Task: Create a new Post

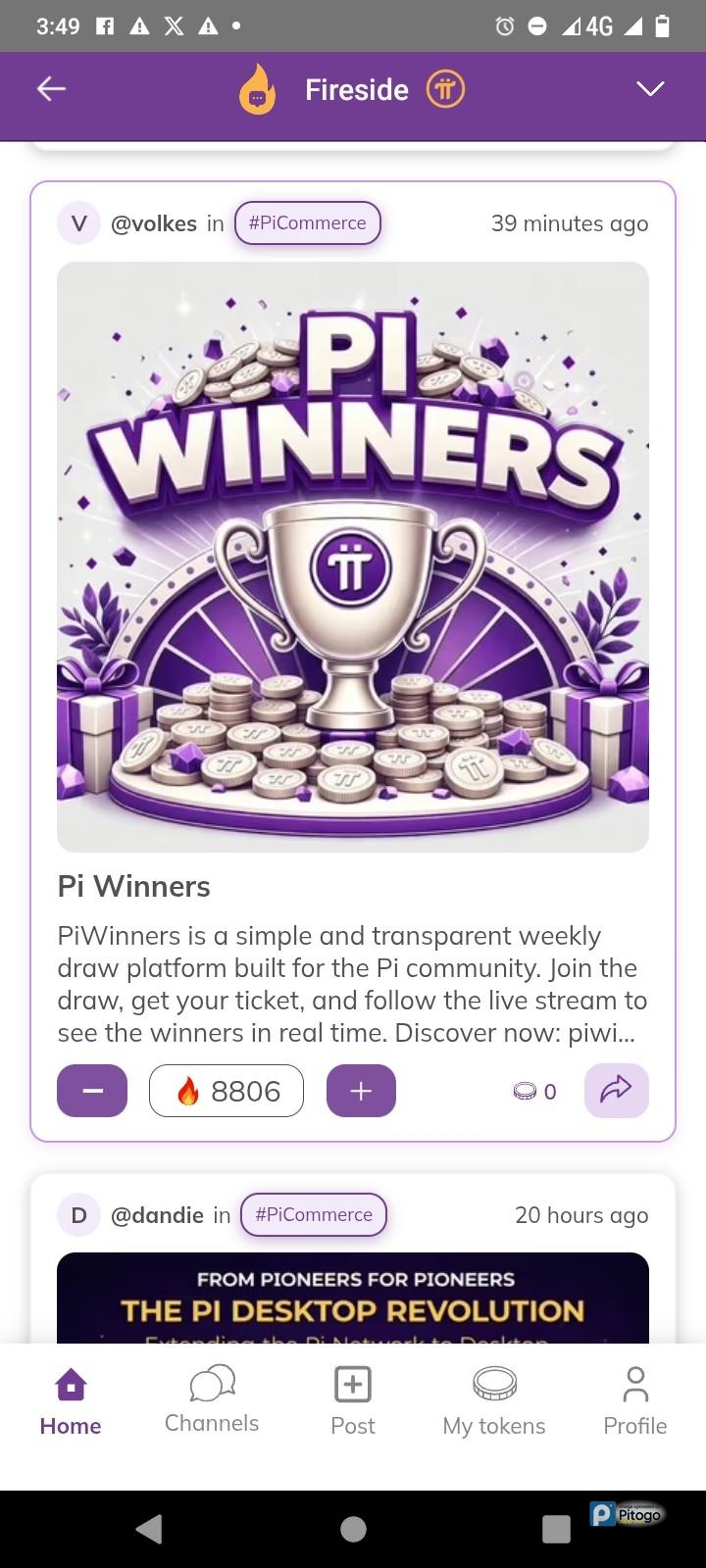Action: click(353, 1399)
